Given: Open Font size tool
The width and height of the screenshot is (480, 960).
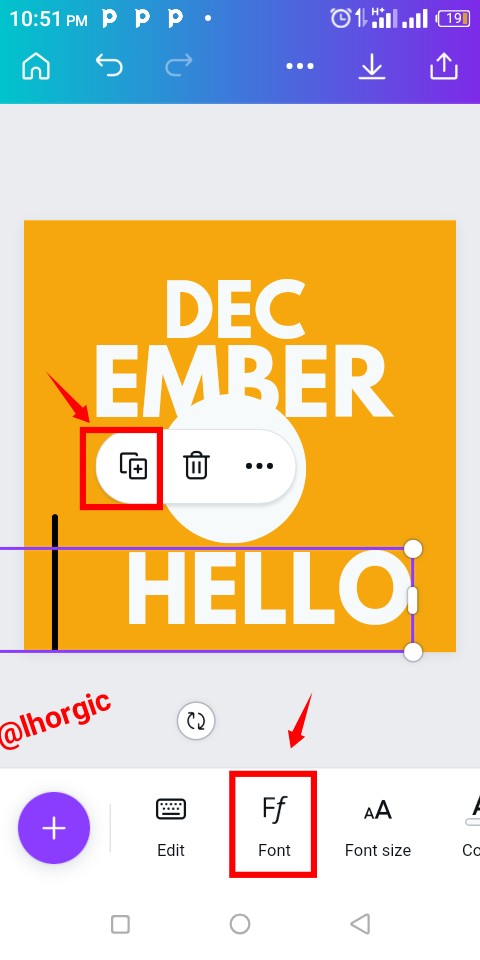Looking at the screenshot, I should tap(378, 827).
